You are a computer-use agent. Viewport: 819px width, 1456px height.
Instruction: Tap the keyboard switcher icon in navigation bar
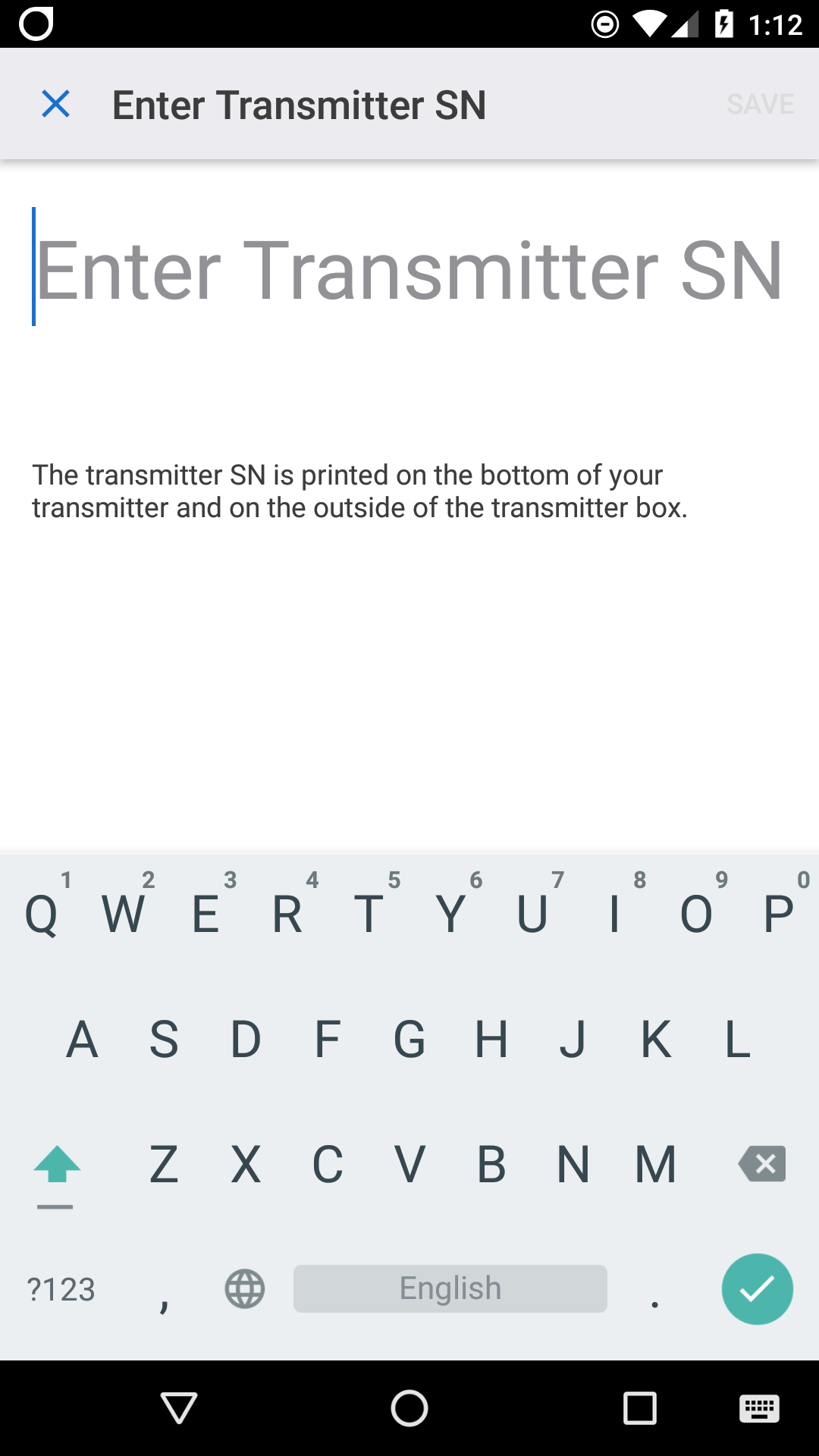(x=761, y=1408)
